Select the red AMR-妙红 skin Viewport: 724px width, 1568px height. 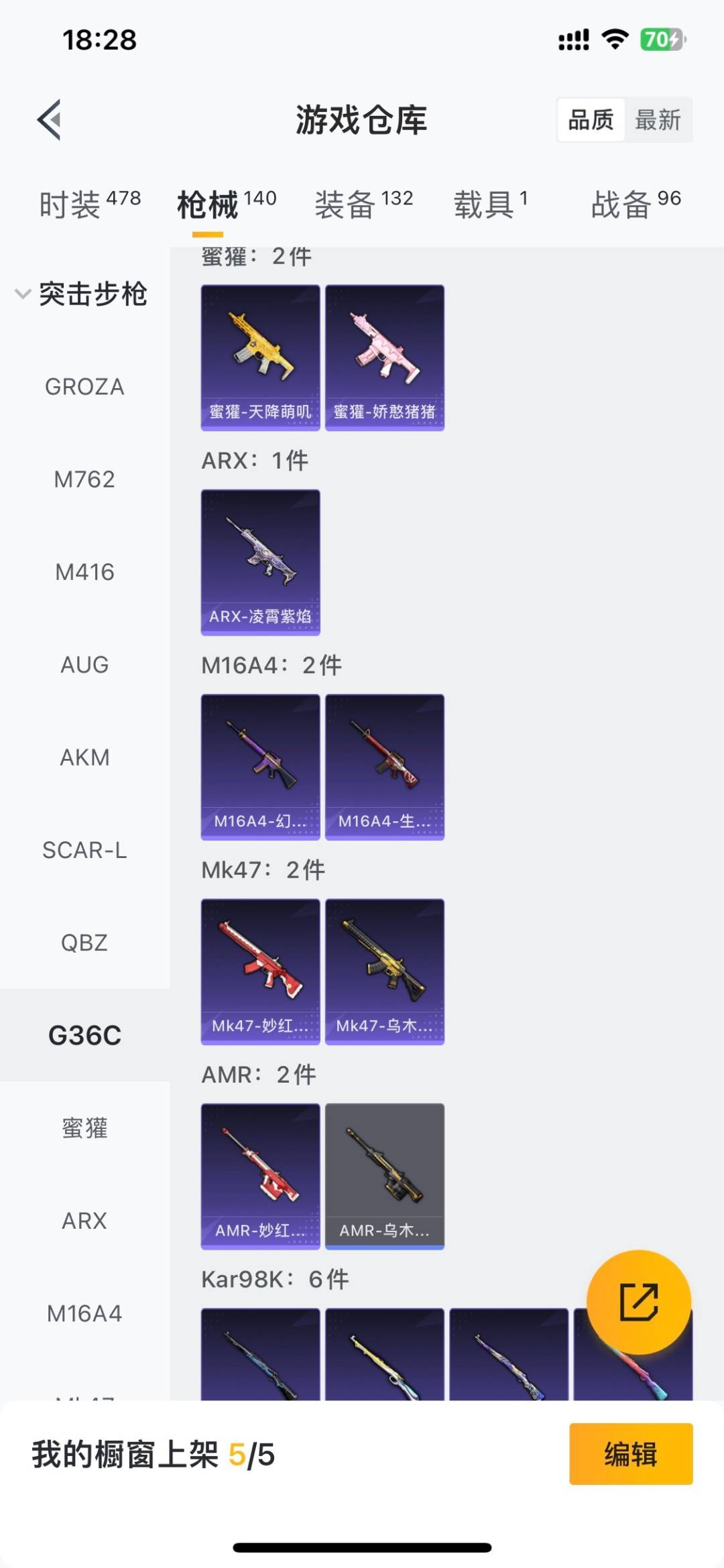click(x=259, y=1177)
